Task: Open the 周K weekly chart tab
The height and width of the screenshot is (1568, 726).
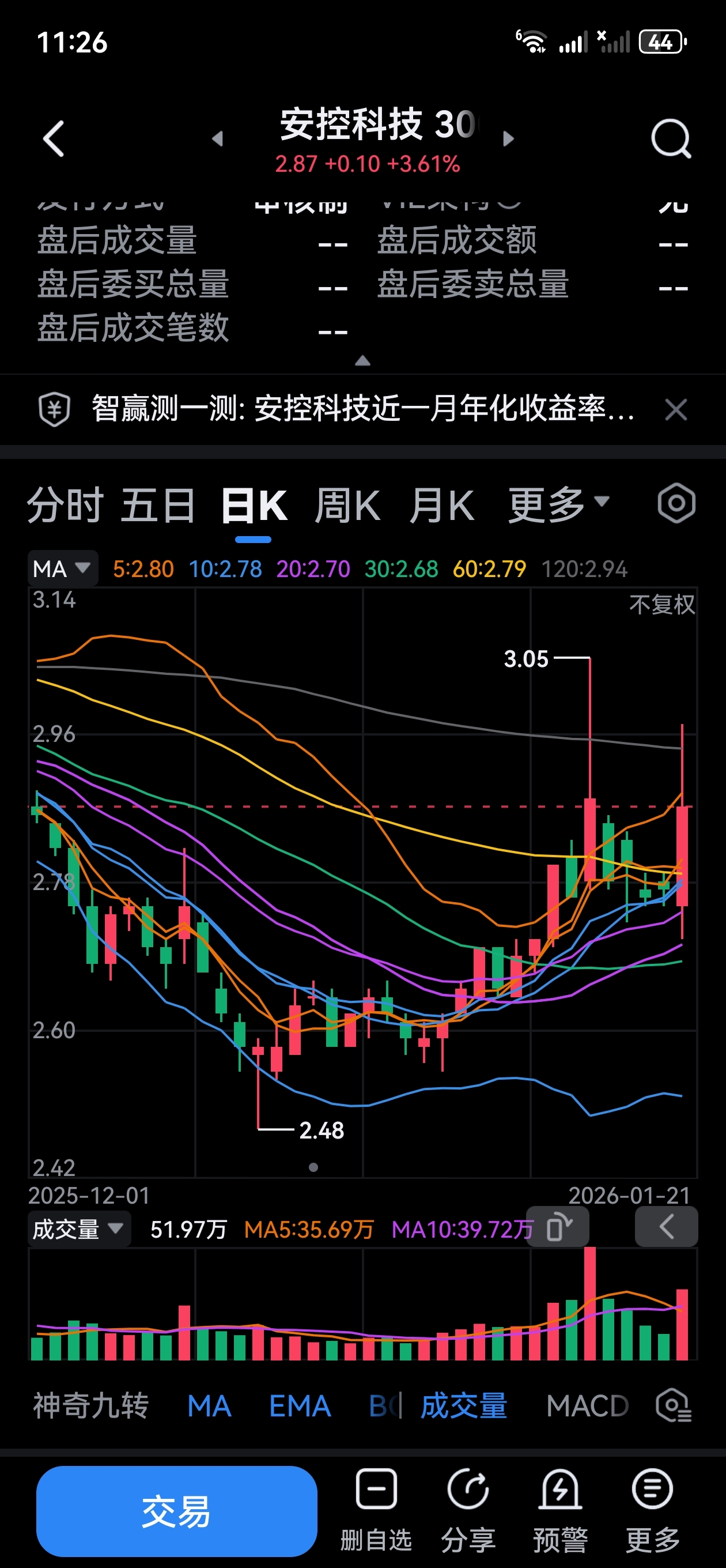Action: pos(349,504)
